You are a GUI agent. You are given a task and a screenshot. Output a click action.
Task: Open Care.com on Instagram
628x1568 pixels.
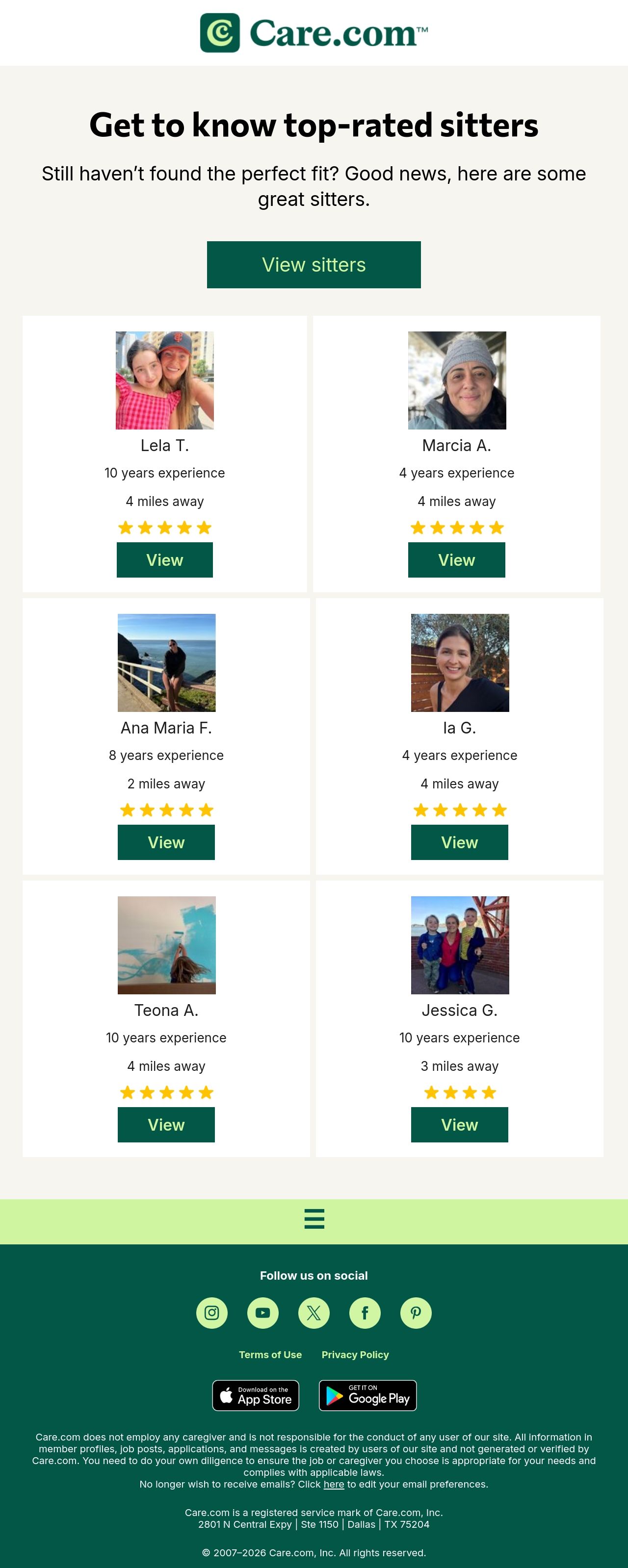[212, 1313]
